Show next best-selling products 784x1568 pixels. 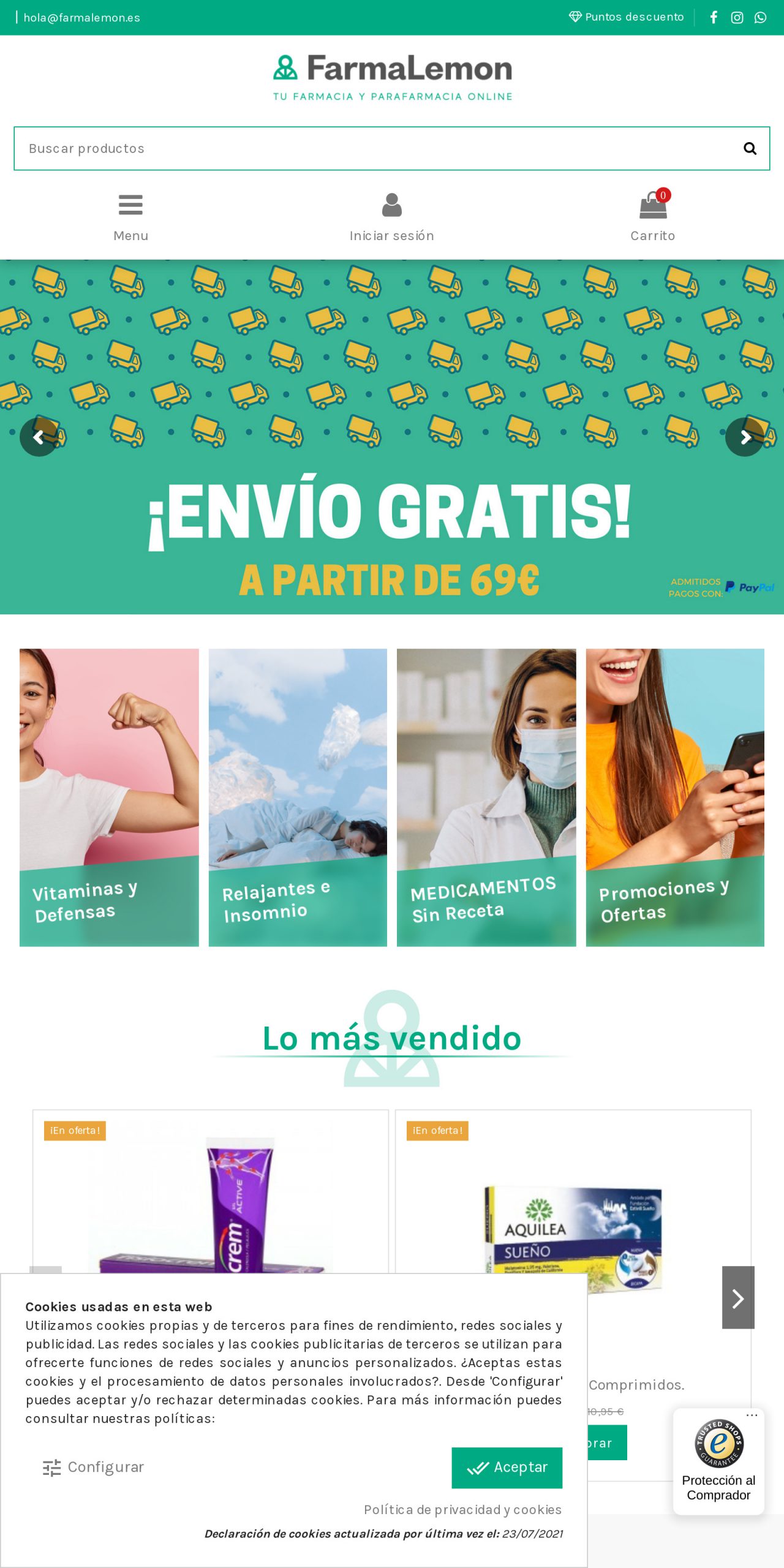738,1297
